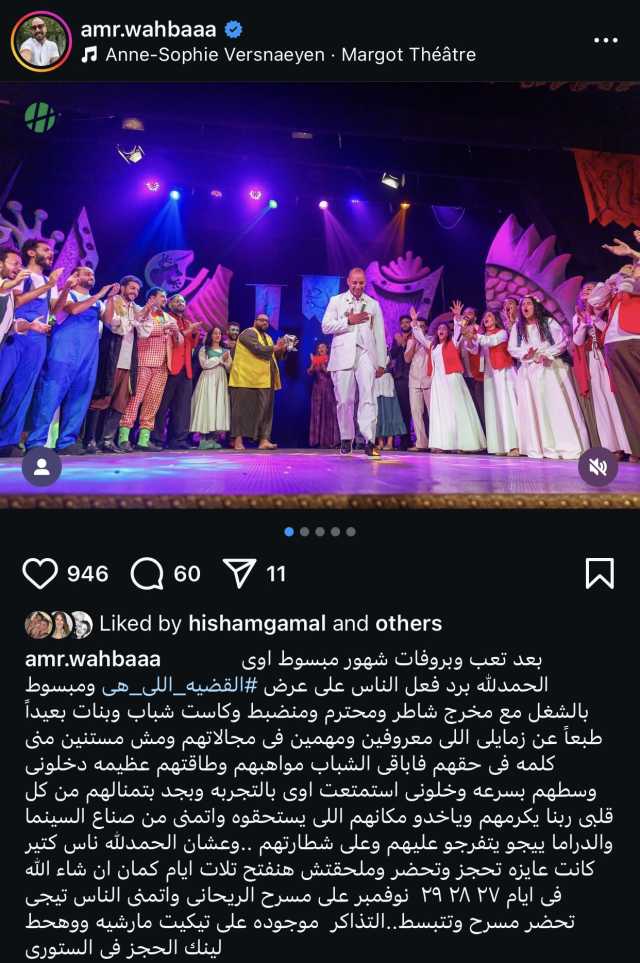The height and width of the screenshot is (963, 640).
Task: Open amr.wahbaa's profile picture
Action: (41, 41)
